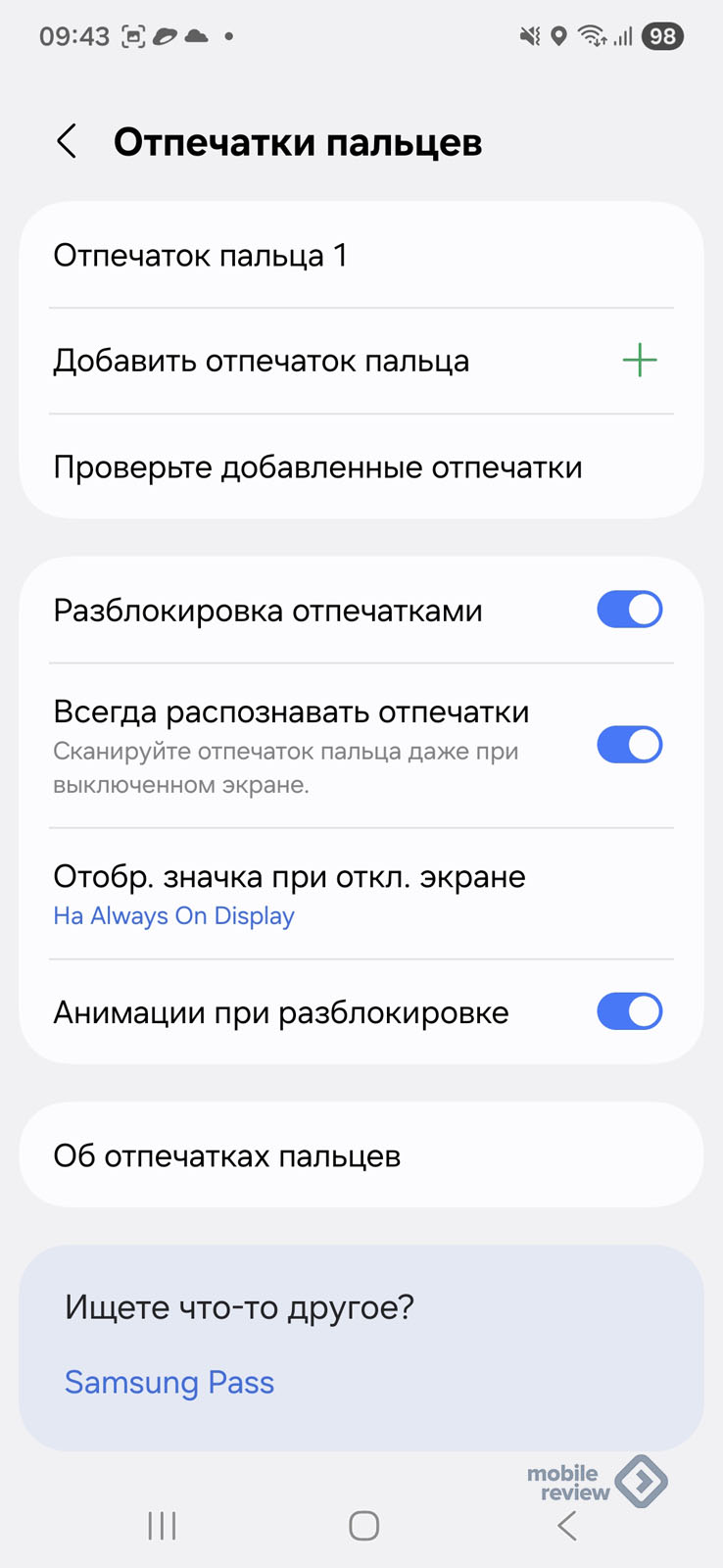723x1568 pixels.
Task: Tap the system home button
Action: [363, 1525]
